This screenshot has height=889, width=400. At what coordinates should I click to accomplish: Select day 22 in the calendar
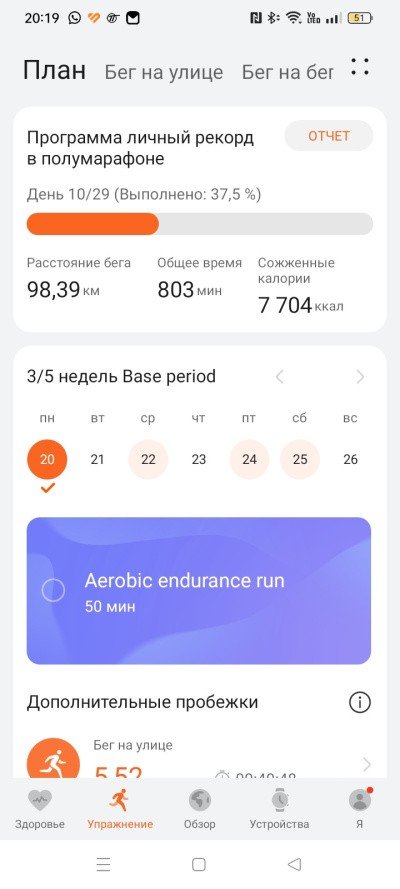[148, 459]
